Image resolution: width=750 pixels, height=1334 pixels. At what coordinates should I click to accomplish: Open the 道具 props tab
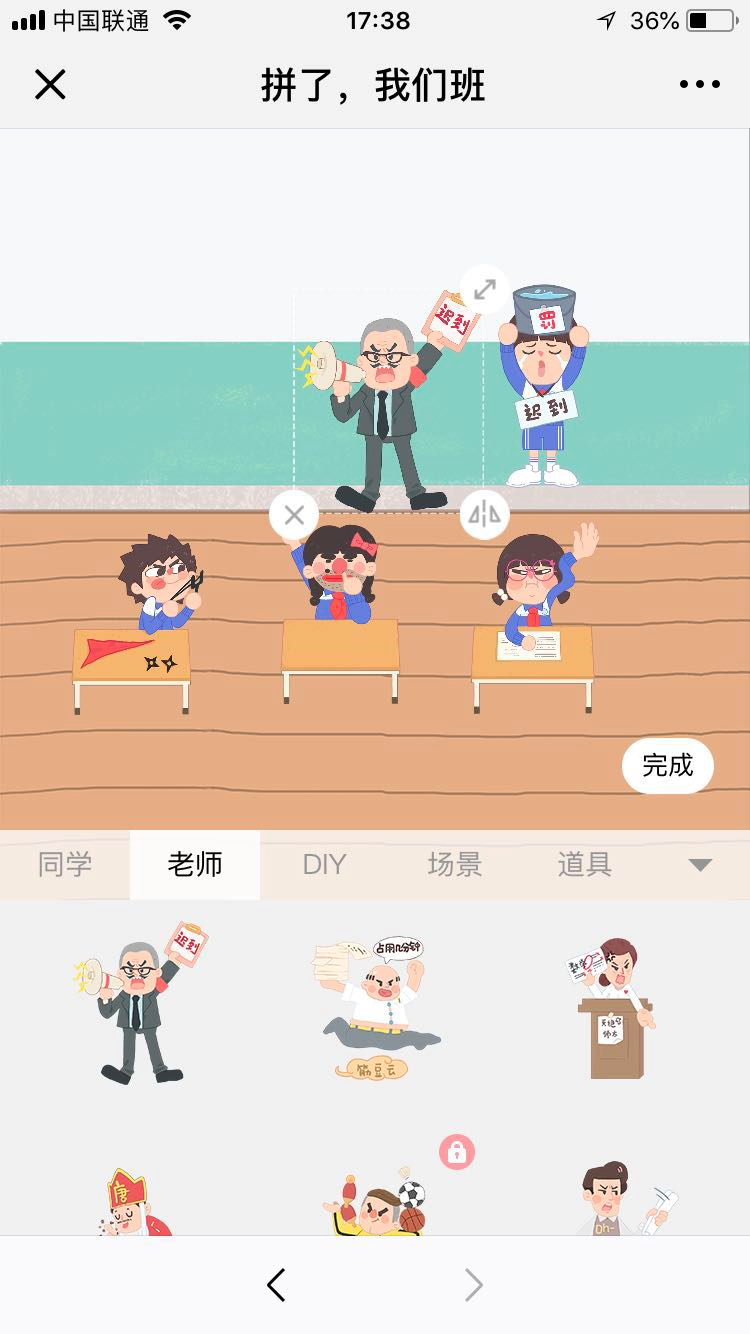[583, 864]
